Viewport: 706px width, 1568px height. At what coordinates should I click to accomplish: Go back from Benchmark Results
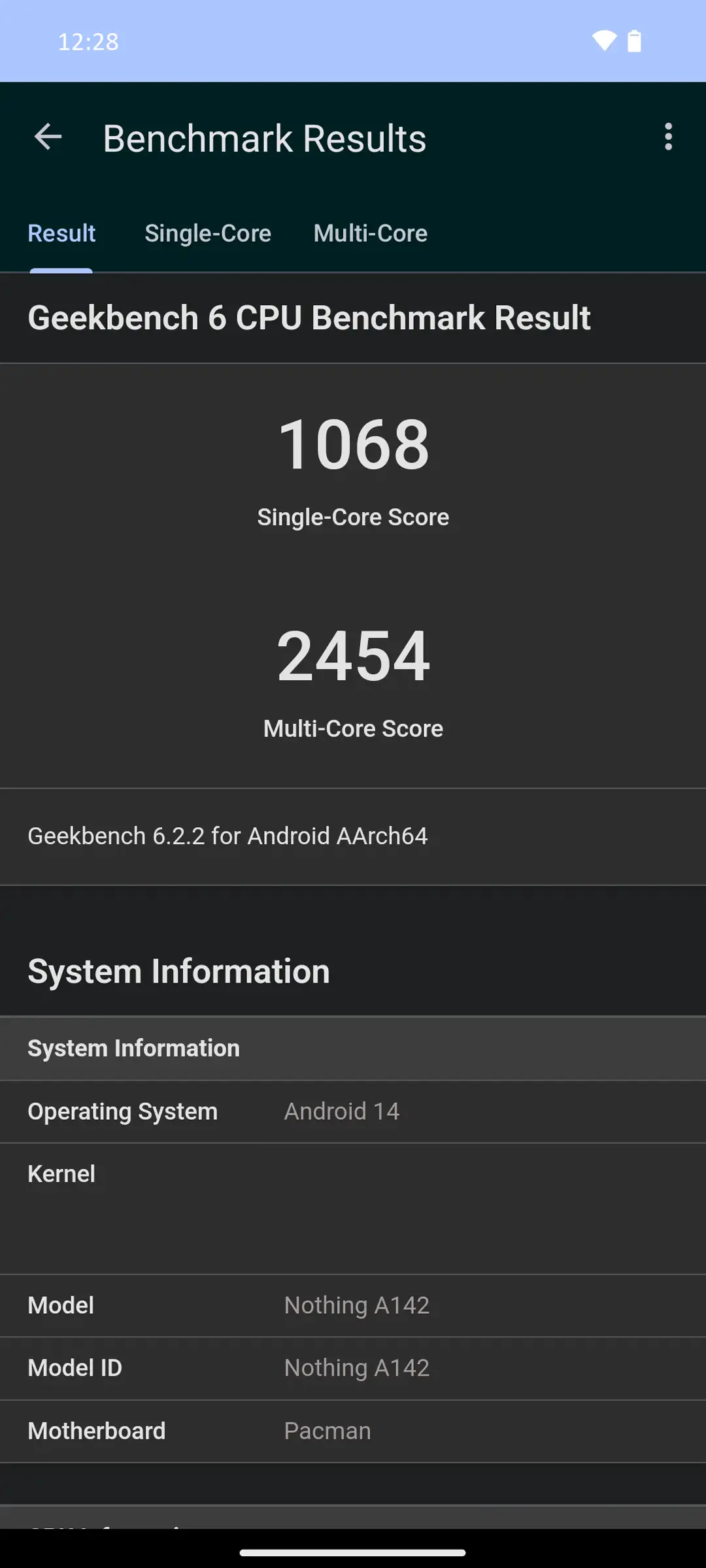tap(48, 137)
